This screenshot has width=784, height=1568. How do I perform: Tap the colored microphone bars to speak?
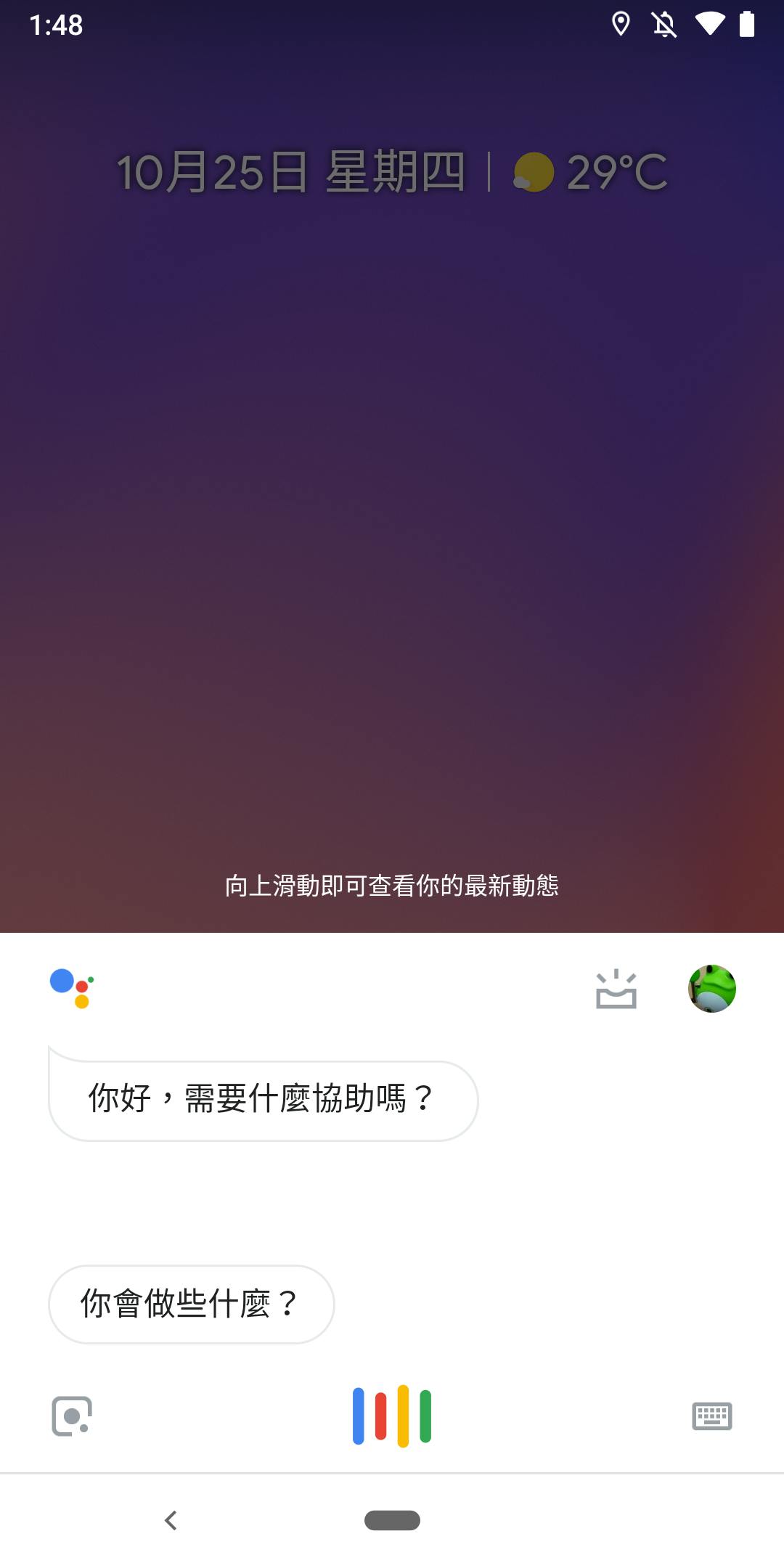coord(392,1416)
